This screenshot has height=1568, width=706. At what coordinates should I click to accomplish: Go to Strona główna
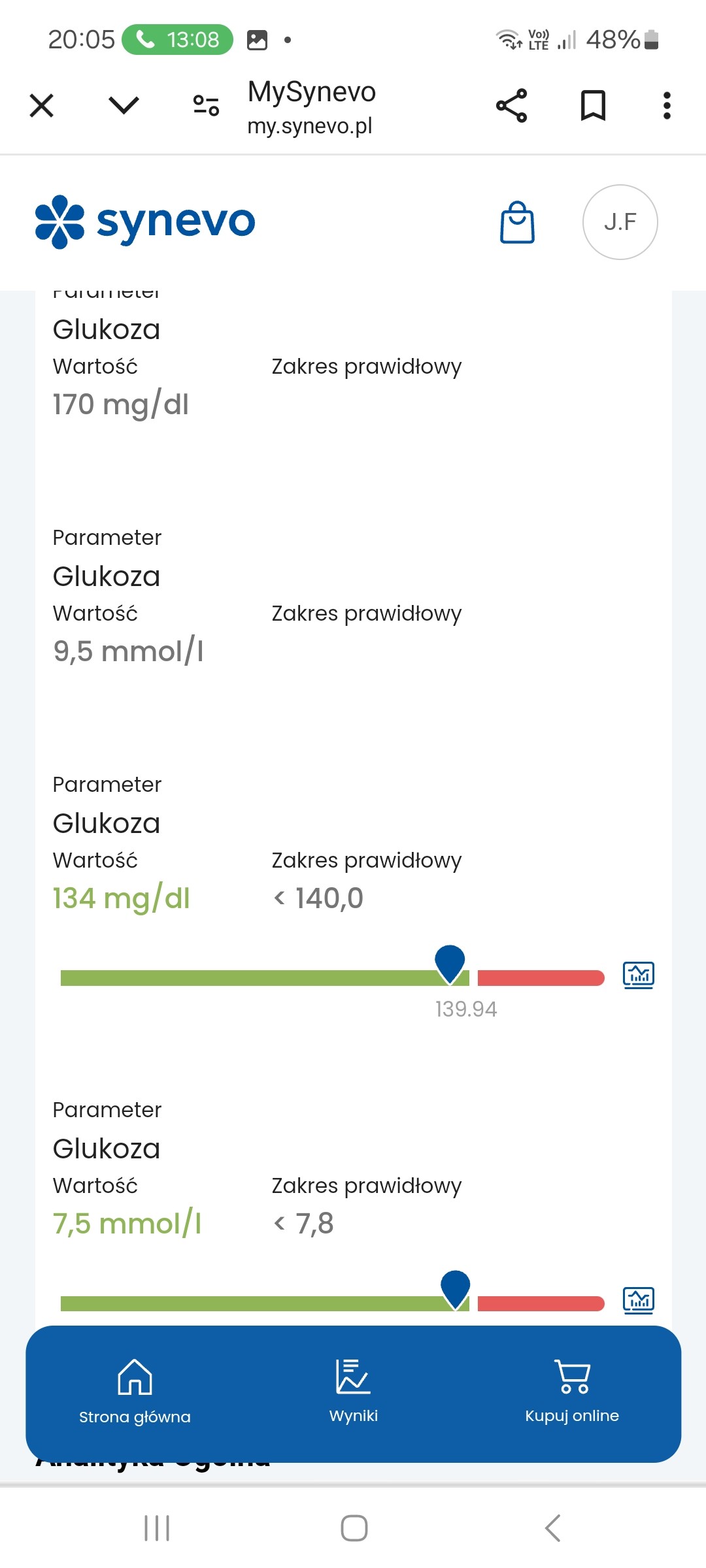tap(135, 1392)
